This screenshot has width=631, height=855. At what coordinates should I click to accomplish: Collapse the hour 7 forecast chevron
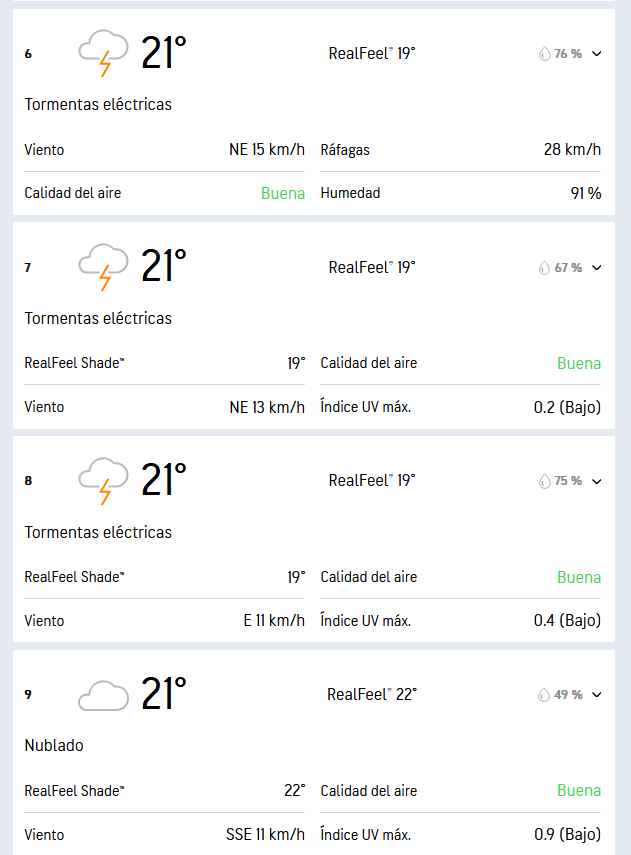[x=597, y=268]
